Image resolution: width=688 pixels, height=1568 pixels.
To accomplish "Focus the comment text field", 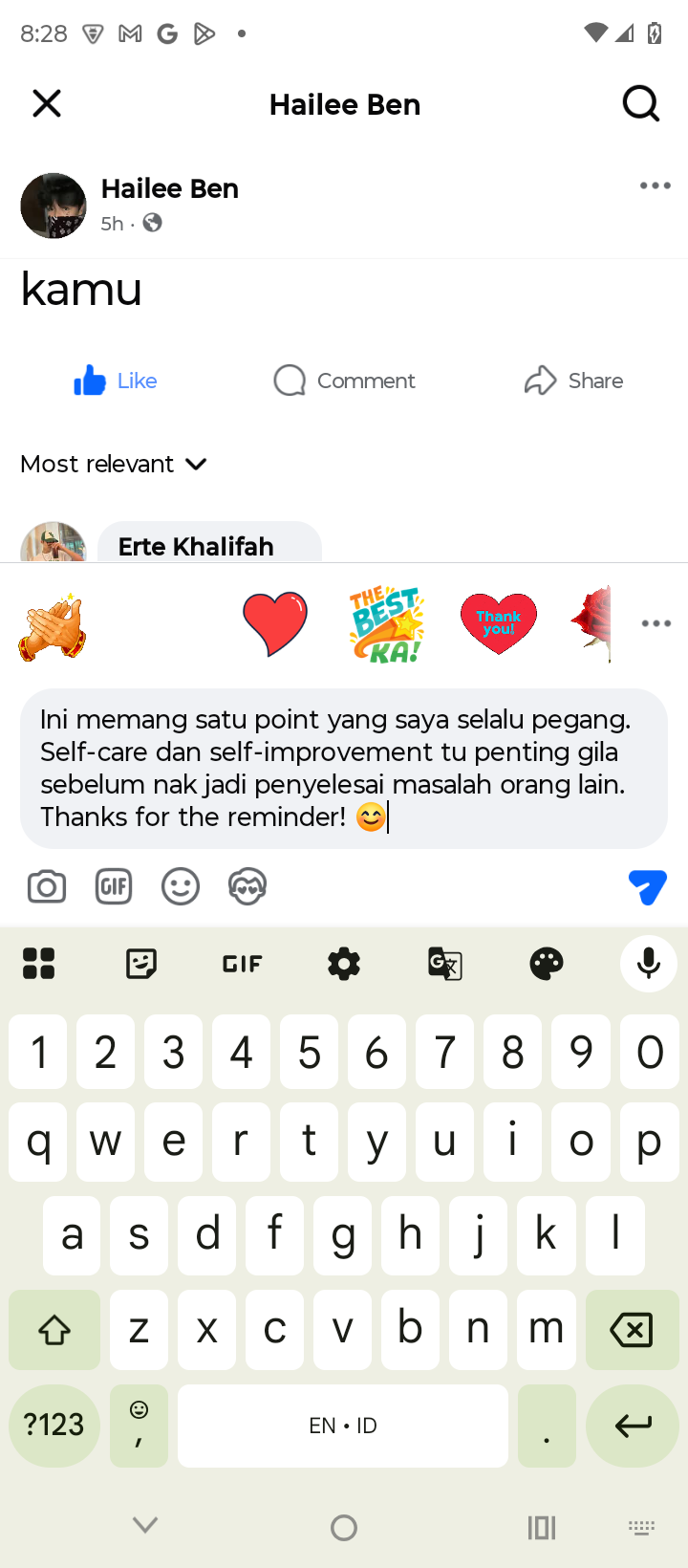I will pos(343,768).
